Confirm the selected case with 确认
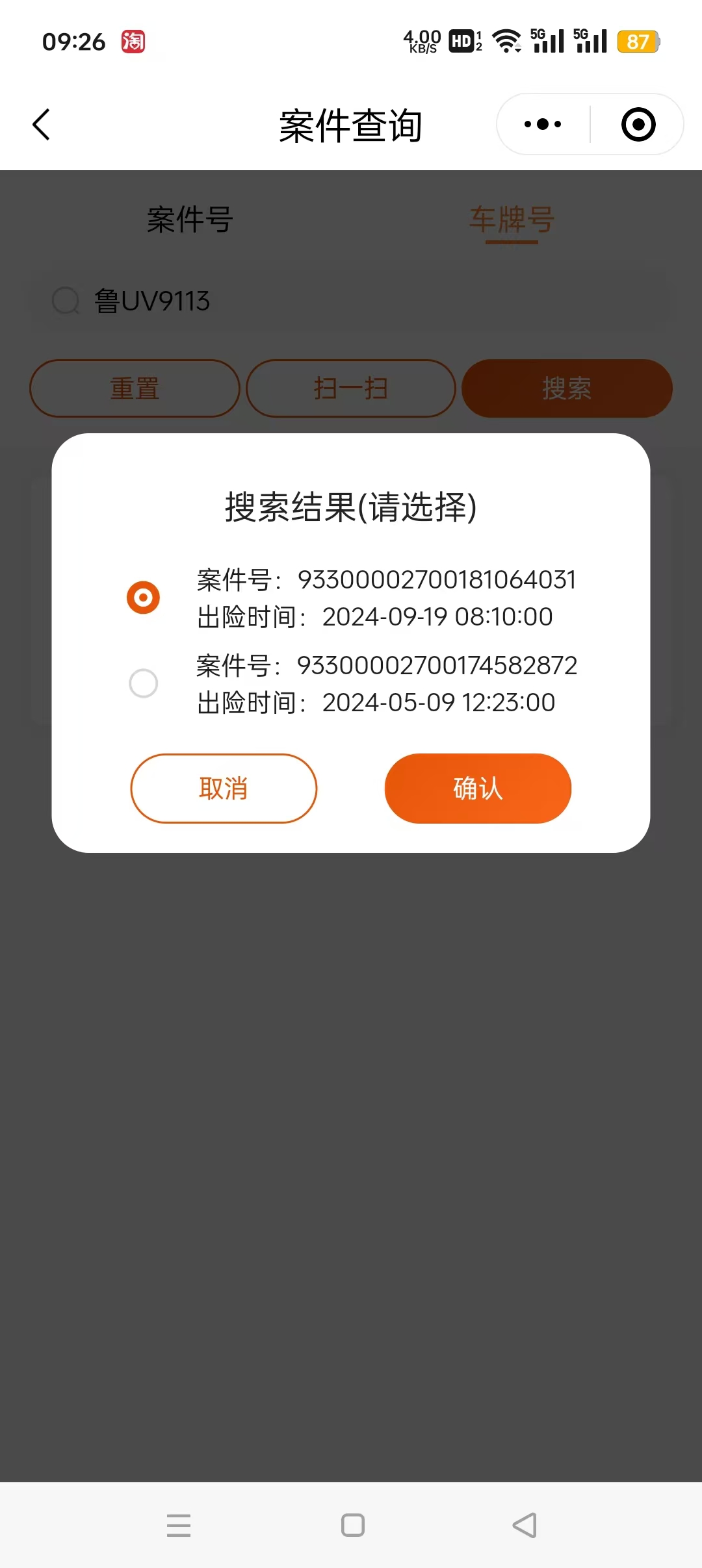 tap(478, 789)
